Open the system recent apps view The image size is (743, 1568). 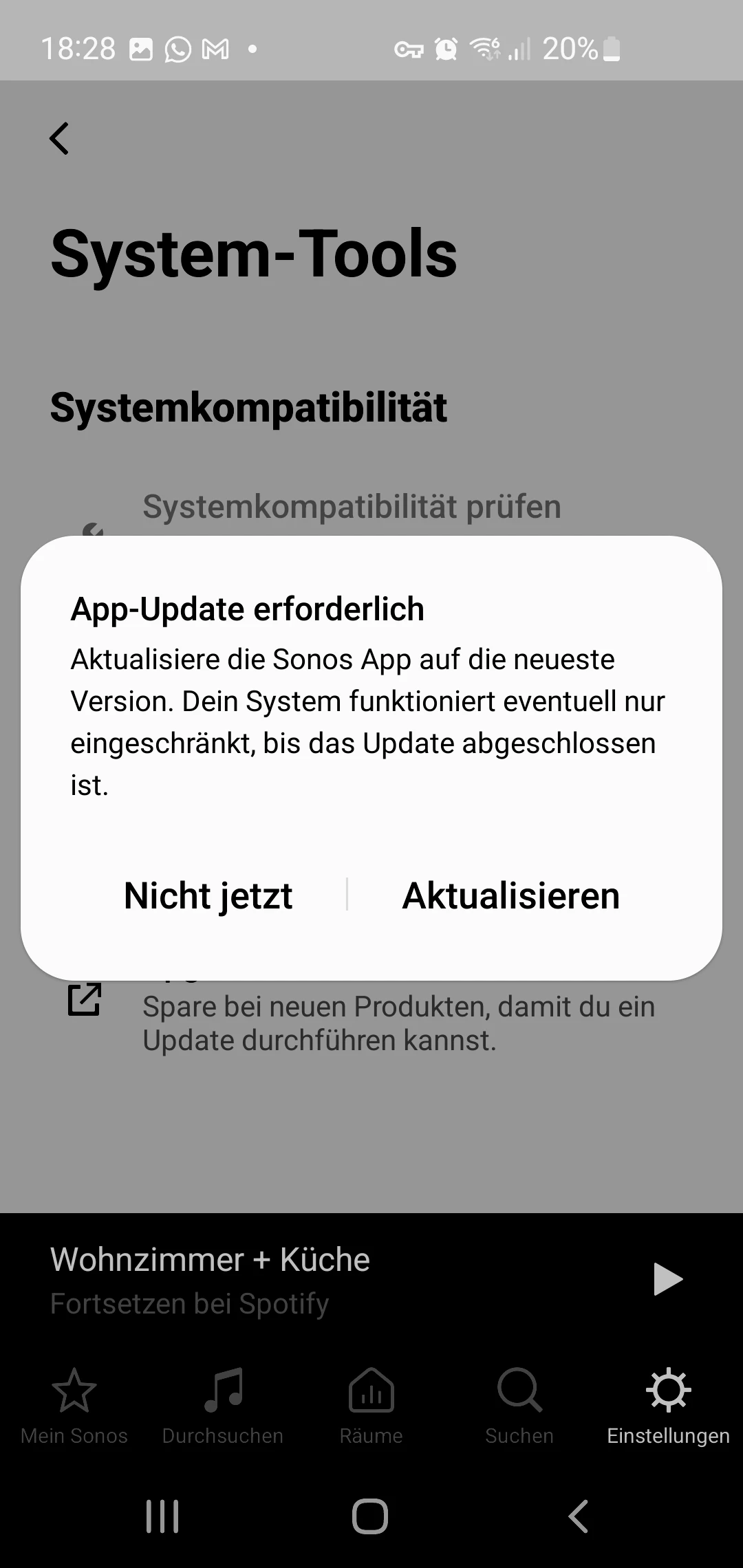click(x=162, y=1516)
